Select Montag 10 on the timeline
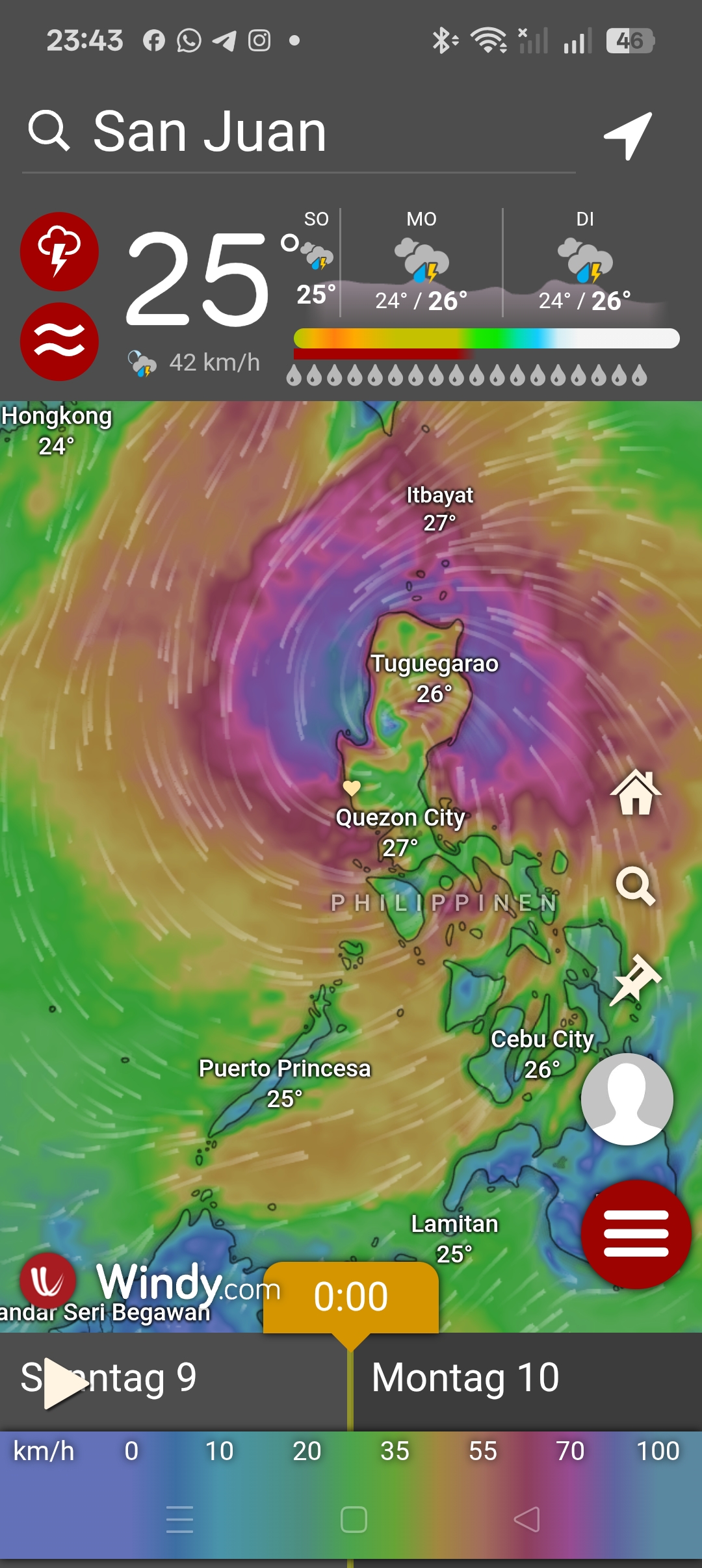 tap(465, 1378)
